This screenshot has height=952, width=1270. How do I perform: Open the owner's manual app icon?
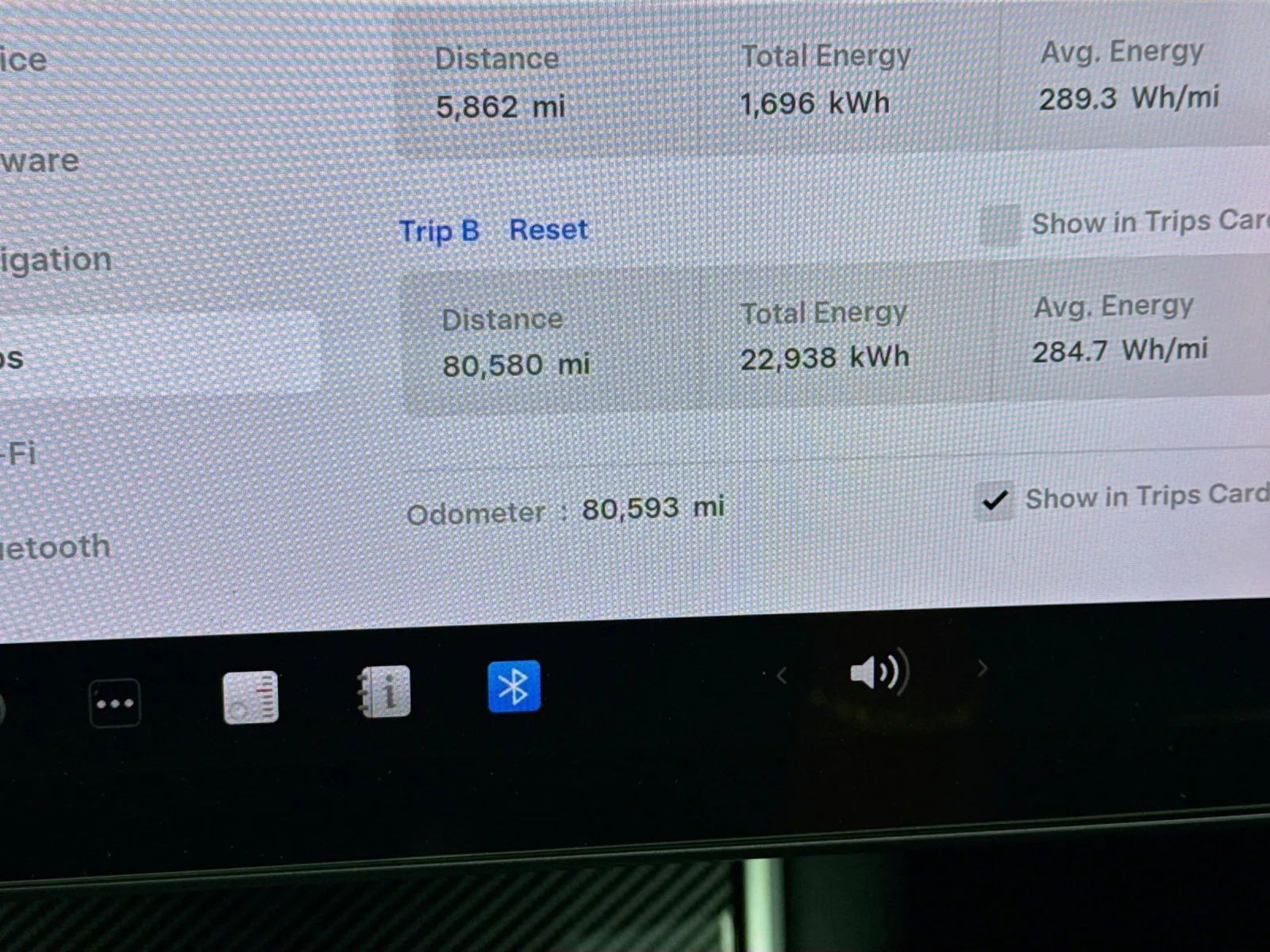(384, 692)
